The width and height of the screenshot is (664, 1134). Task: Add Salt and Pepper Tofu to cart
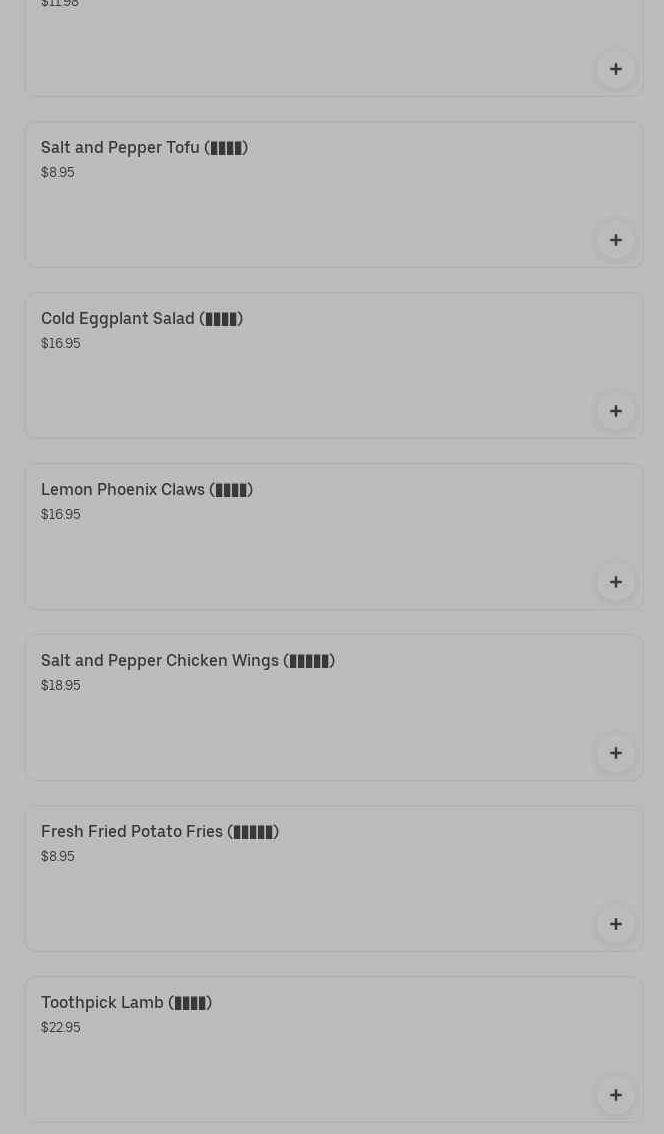point(616,240)
